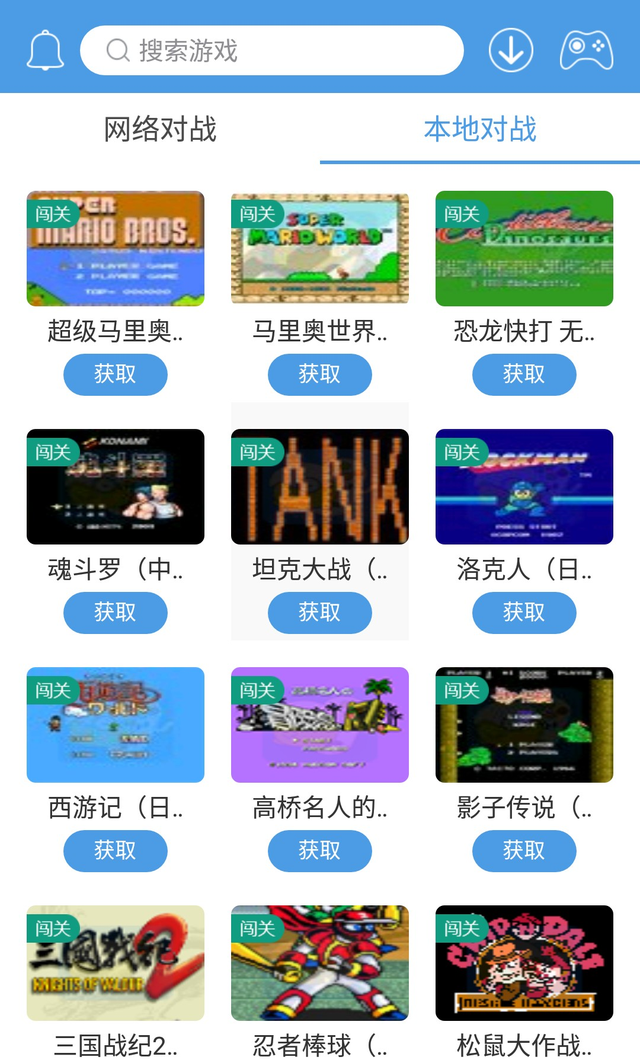Open the notifications bell
The height and width of the screenshot is (1060, 640).
coord(45,50)
